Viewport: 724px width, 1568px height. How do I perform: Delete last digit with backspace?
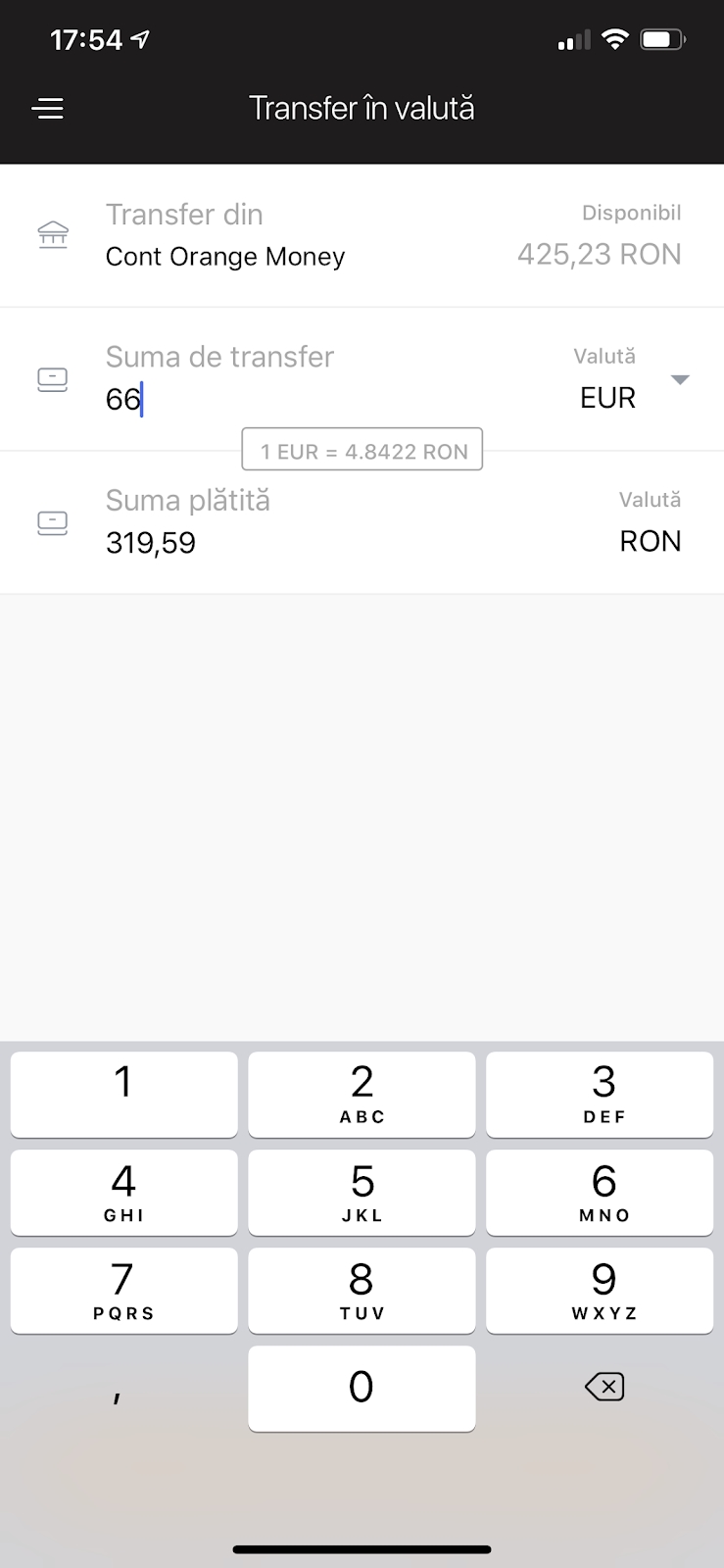tap(603, 1387)
